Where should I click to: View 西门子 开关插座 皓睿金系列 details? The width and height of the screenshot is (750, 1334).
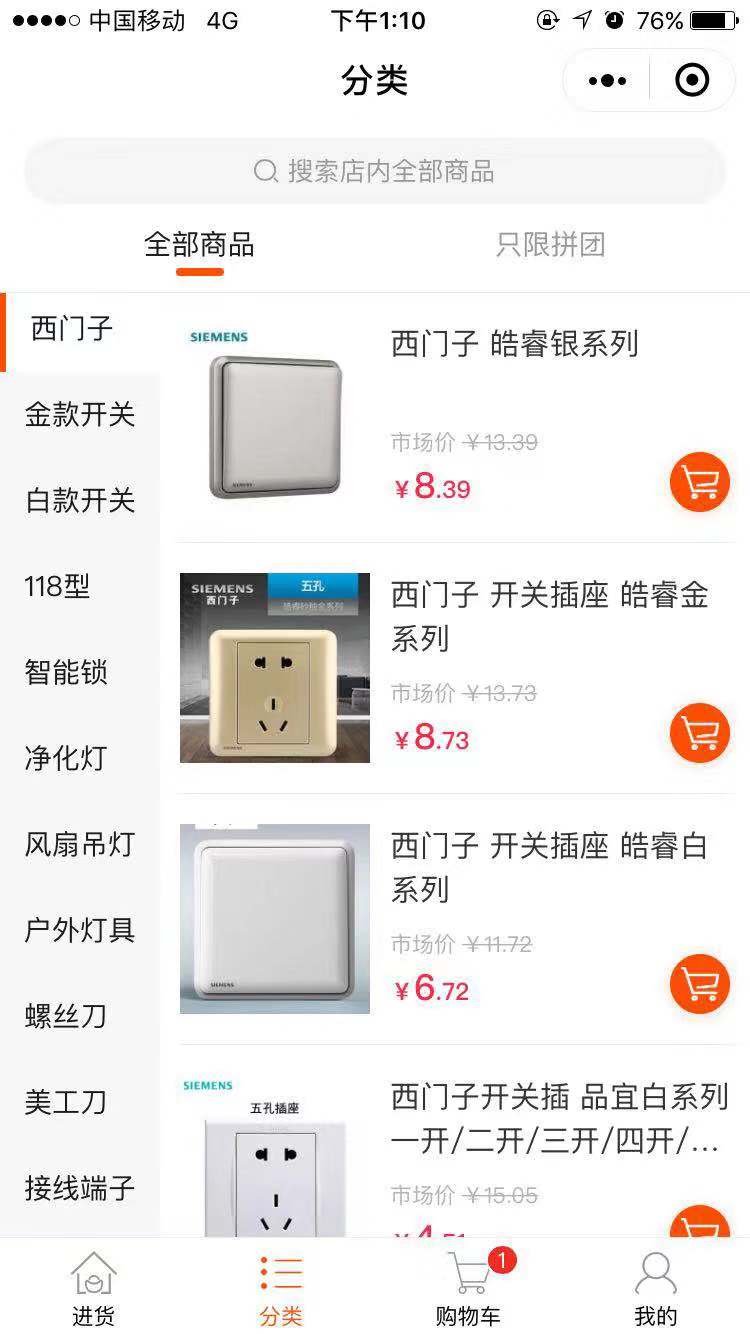548,616
